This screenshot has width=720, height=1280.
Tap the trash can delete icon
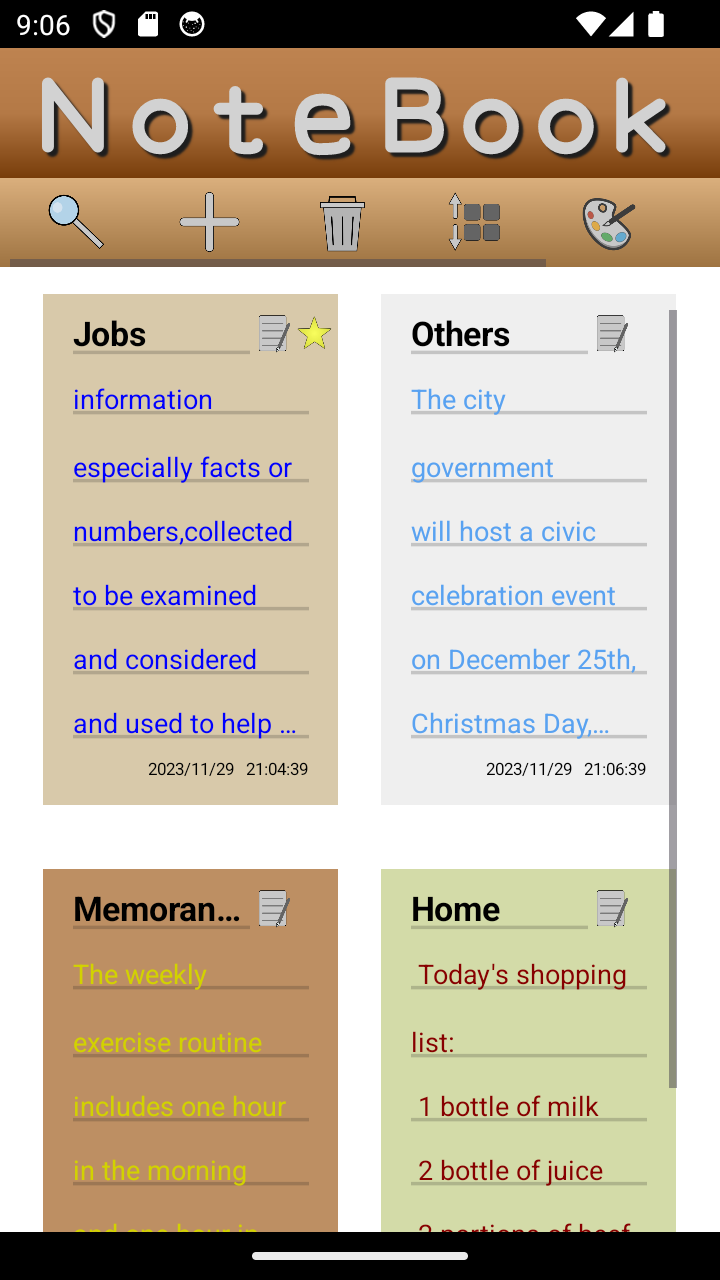[x=342, y=222]
